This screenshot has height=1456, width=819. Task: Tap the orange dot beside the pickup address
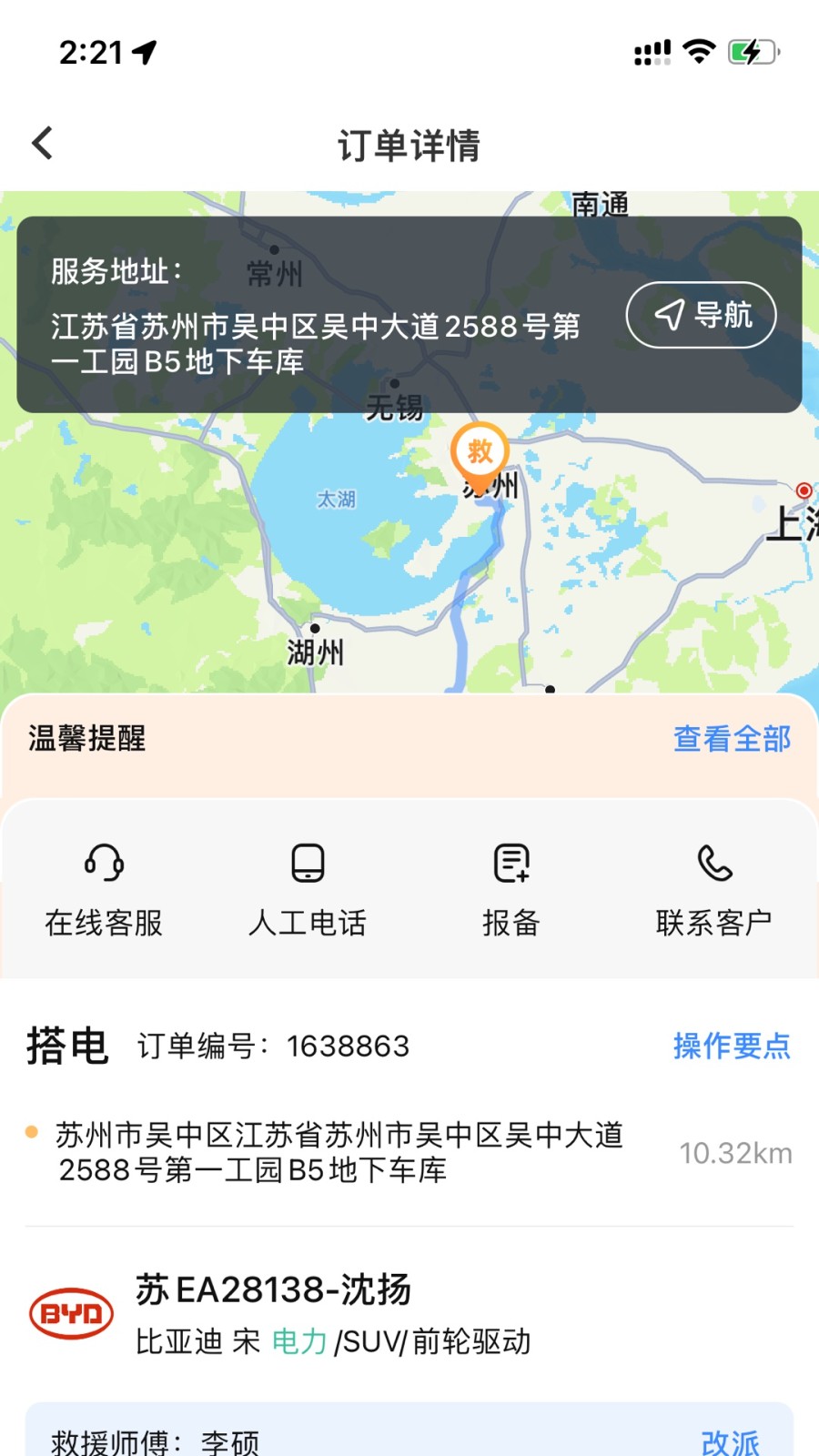click(x=33, y=1131)
